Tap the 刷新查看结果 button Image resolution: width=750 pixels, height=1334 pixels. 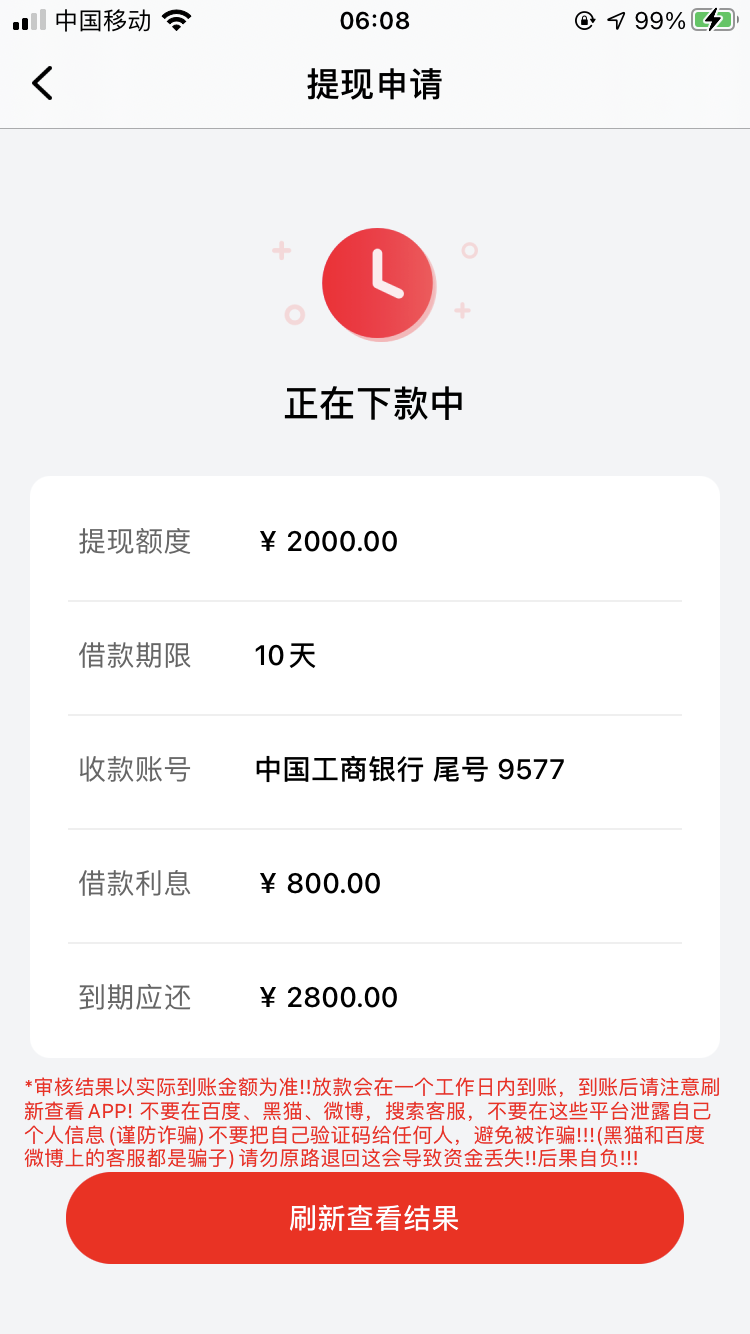375,1218
